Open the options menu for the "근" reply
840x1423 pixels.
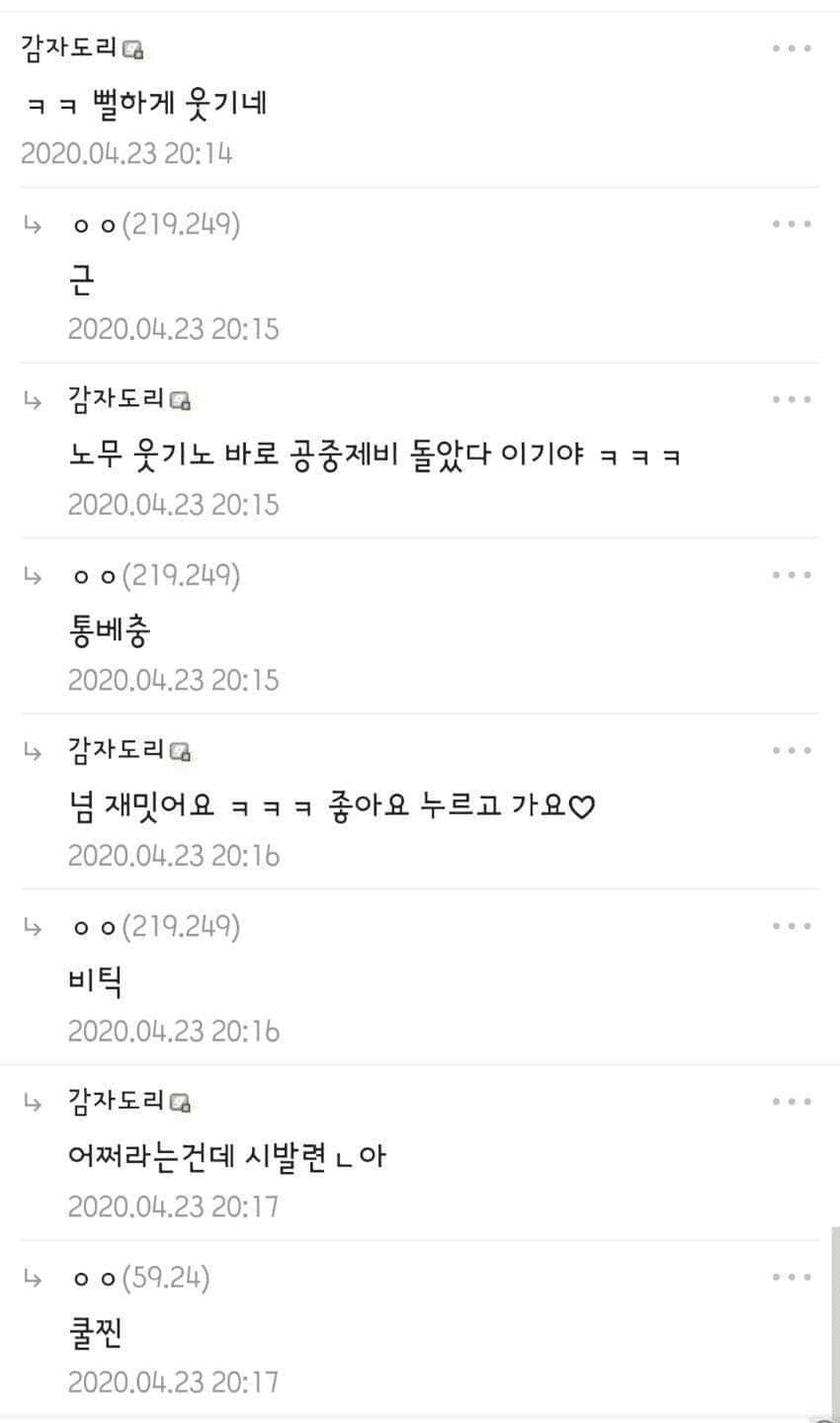click(x=792, y=224)
